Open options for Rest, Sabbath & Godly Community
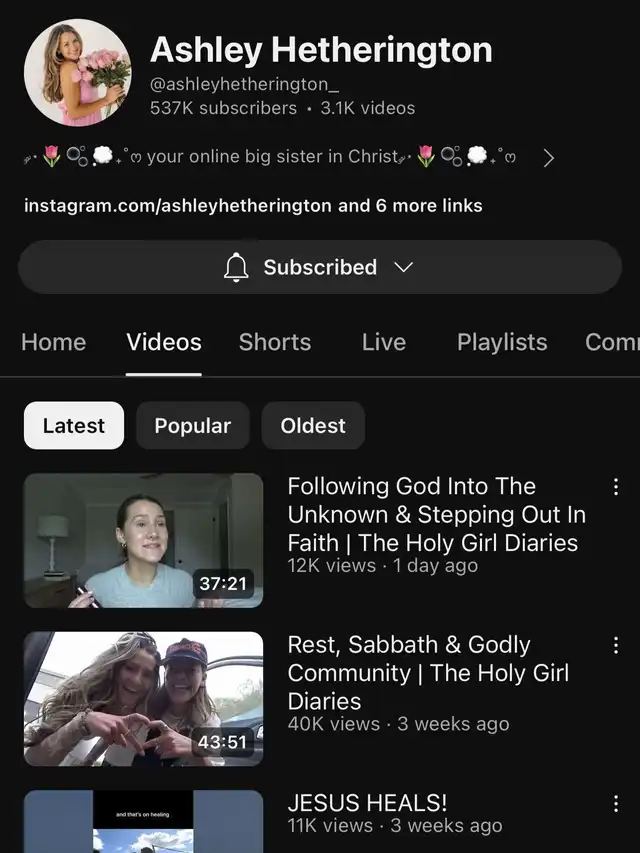This screenshot has height=853, width=640. pyautogui.click(x=616, y=645)
